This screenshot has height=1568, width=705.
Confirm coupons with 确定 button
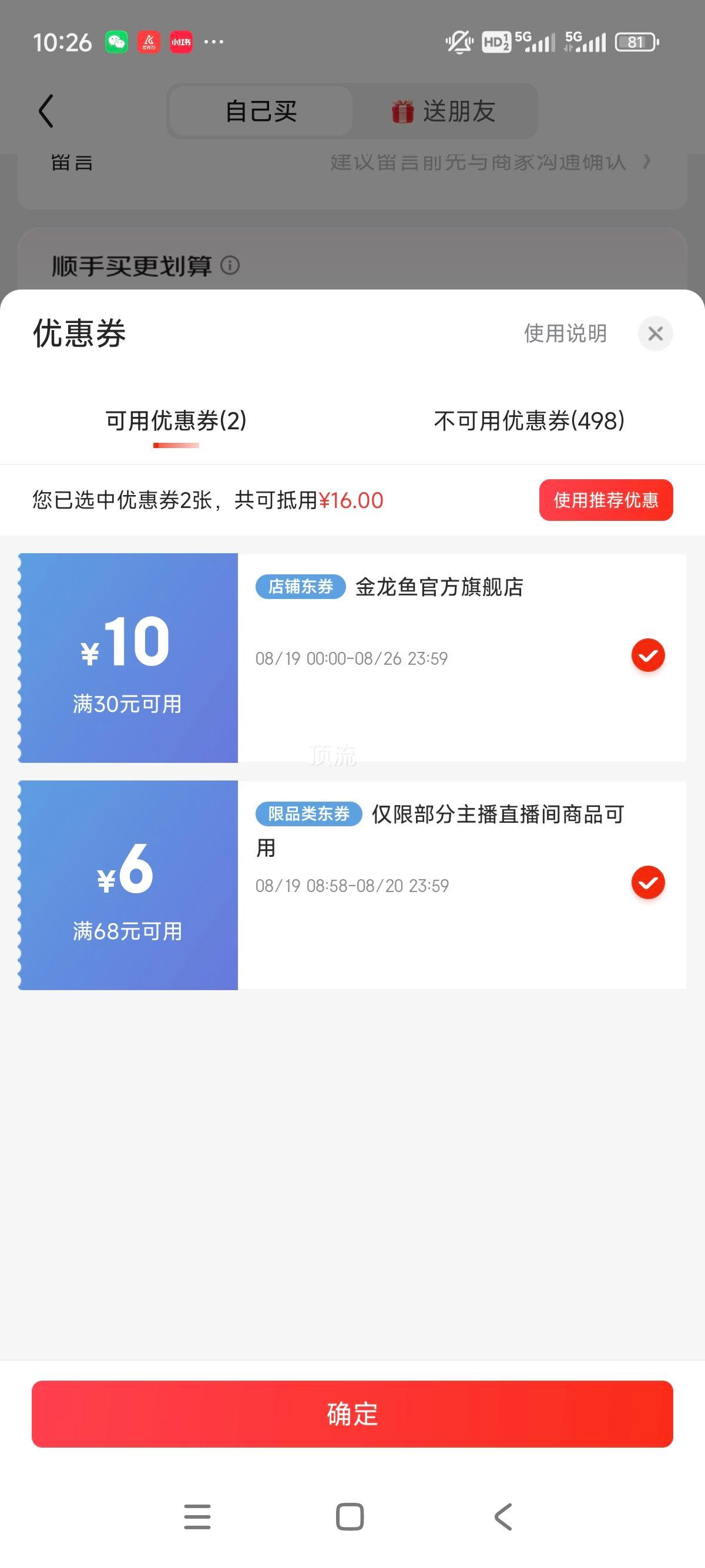coord(352,1414)
